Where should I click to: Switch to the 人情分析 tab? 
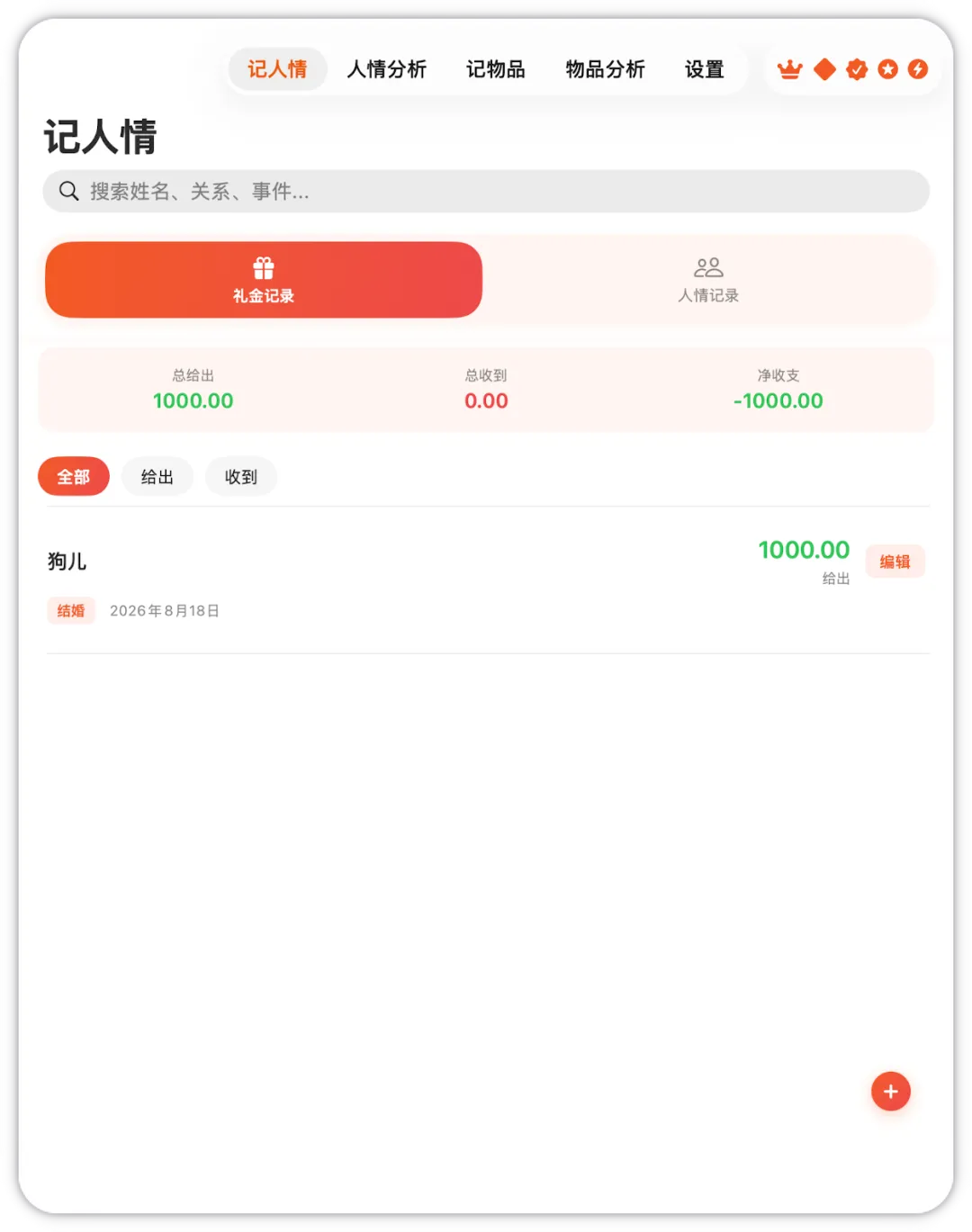[387, 69]
